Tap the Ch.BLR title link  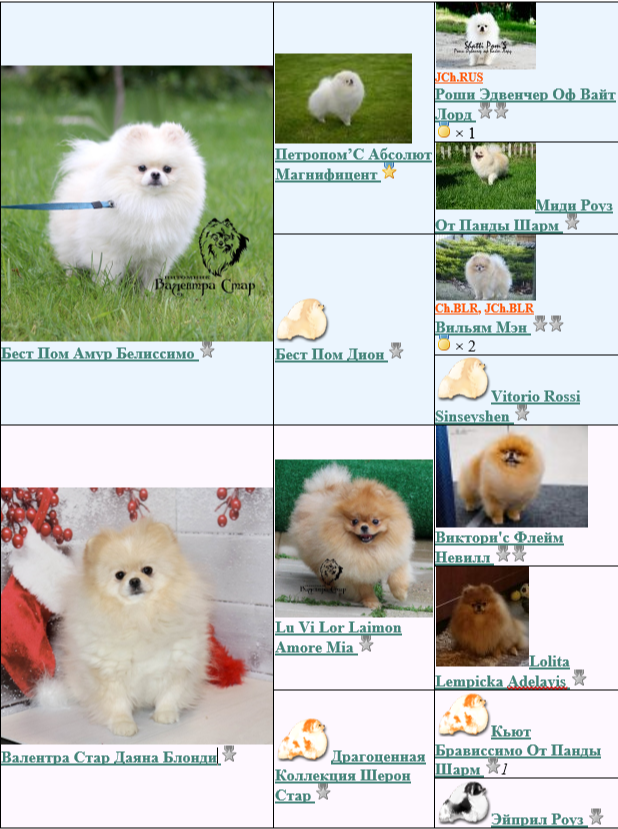tap(455, 309)
